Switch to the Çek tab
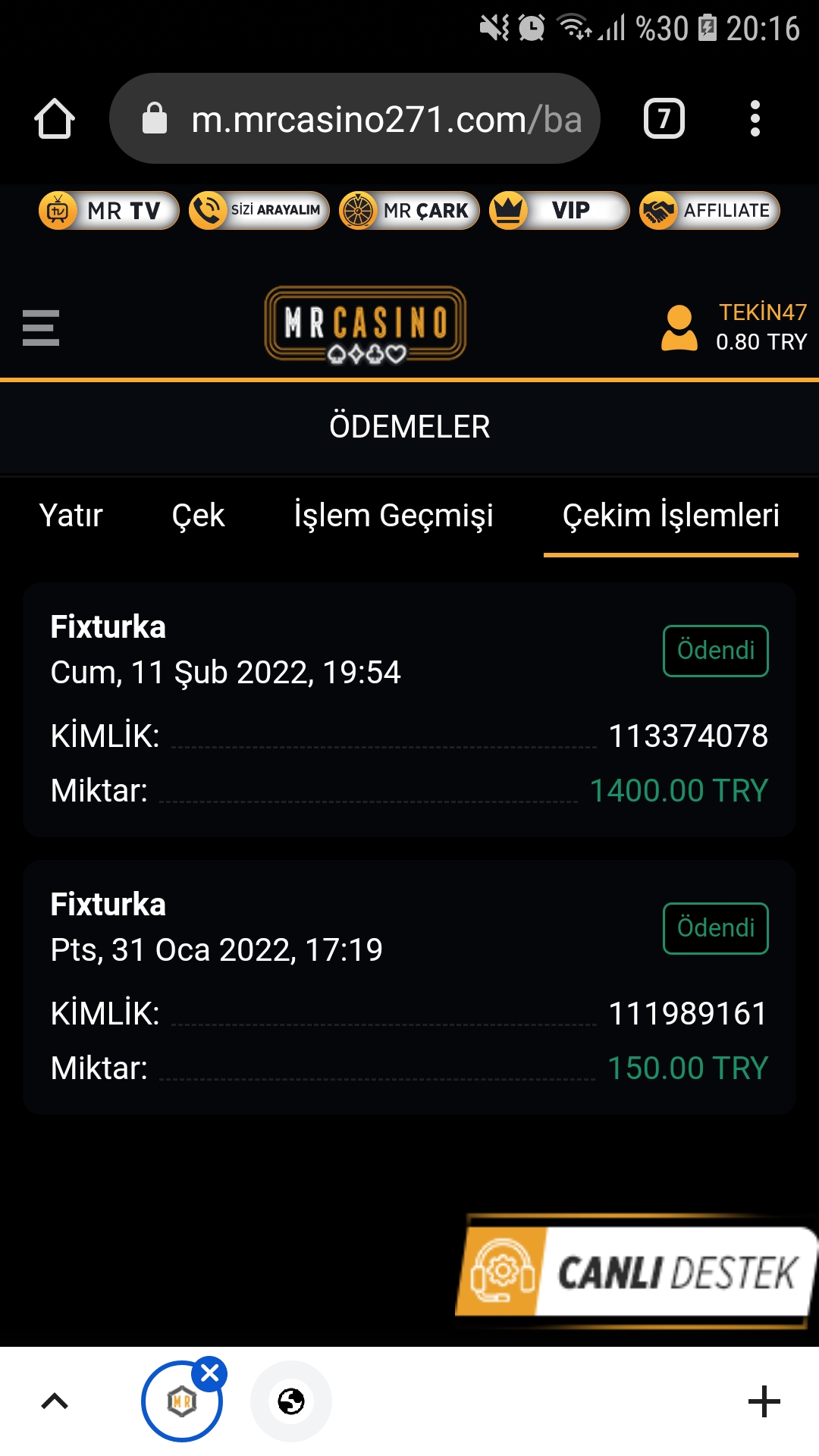This screenshot has height=1456, width=819. coord(198,516)
